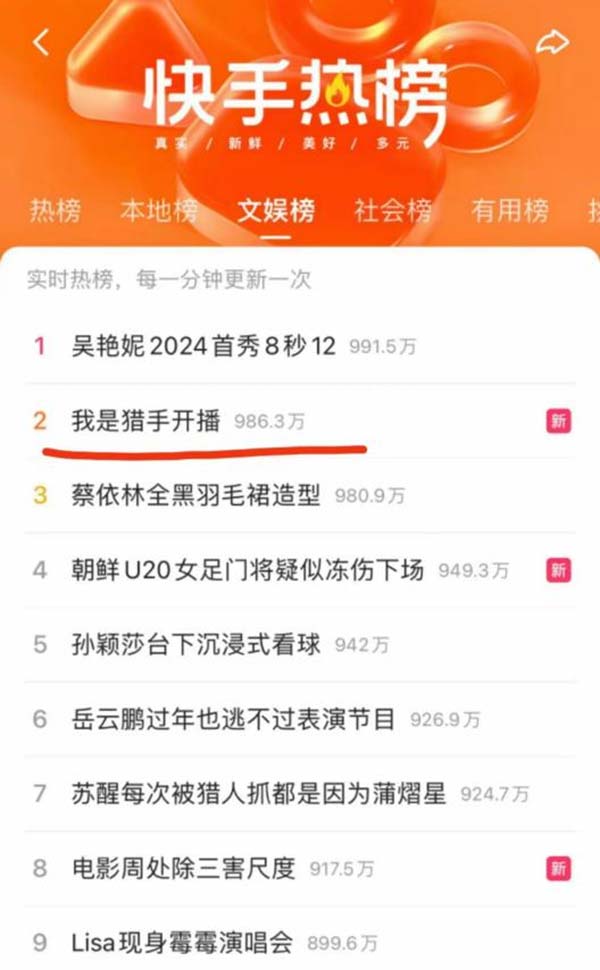Open topic 我是猎手开播
Screen dimensions: 600x970
point(146,421)
